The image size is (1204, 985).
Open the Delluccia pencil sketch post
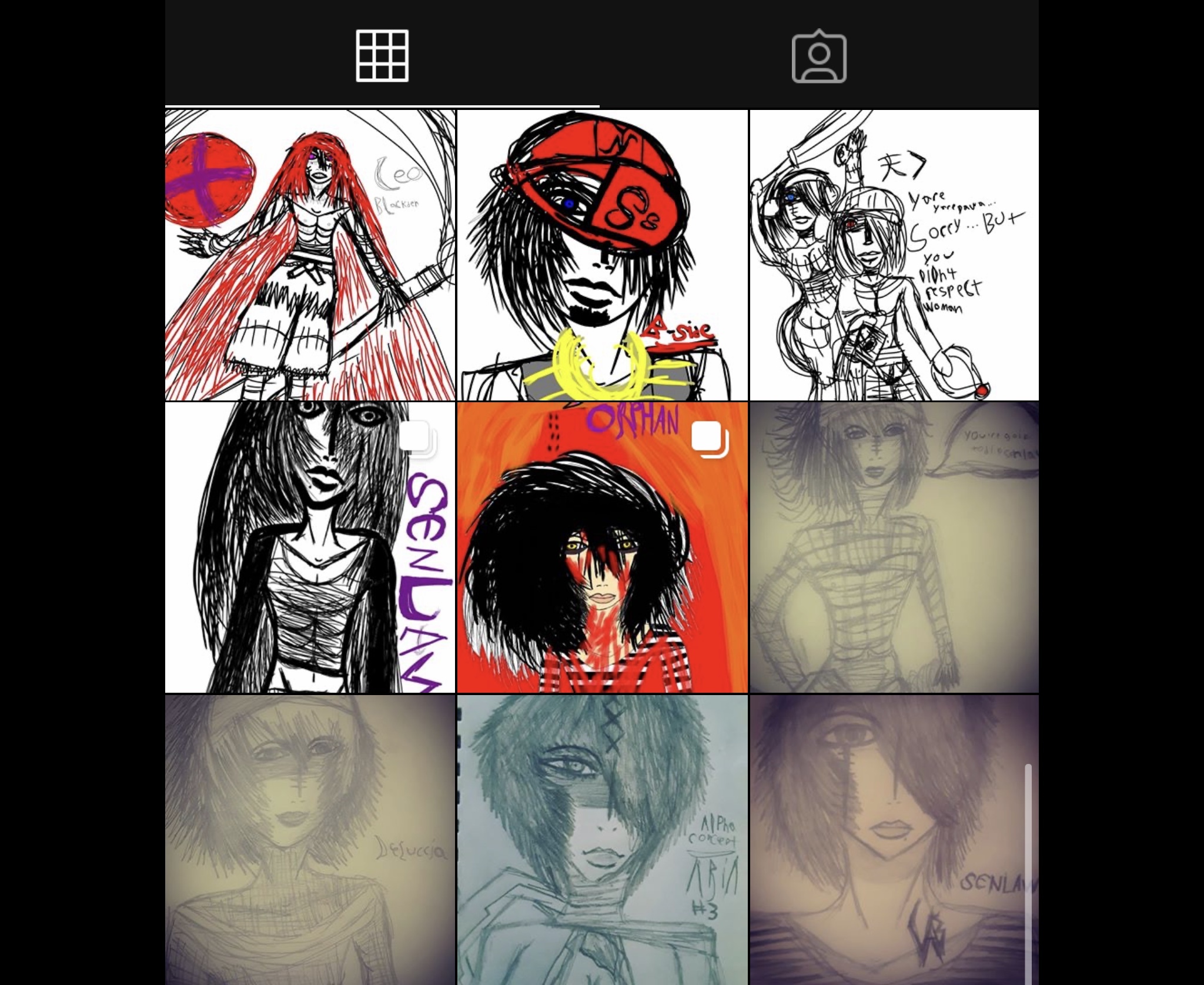click(310, 839)
